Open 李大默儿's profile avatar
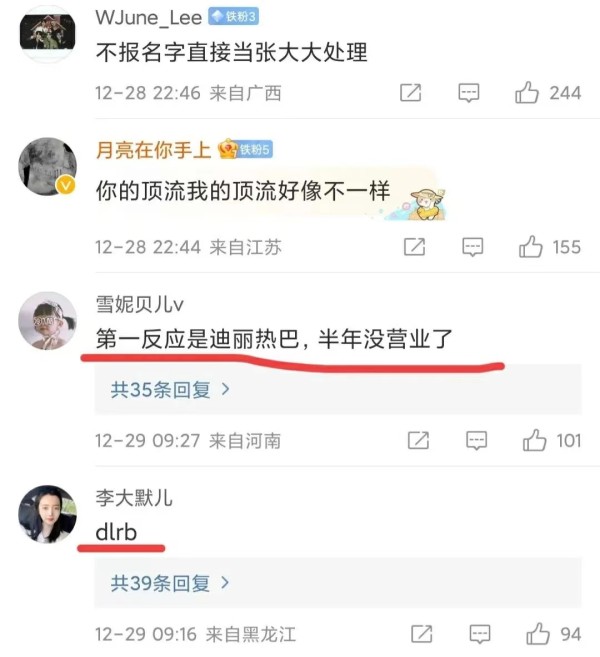Viewport: 600px width, 657px height. pyautogui.click(x=48, y=514)
